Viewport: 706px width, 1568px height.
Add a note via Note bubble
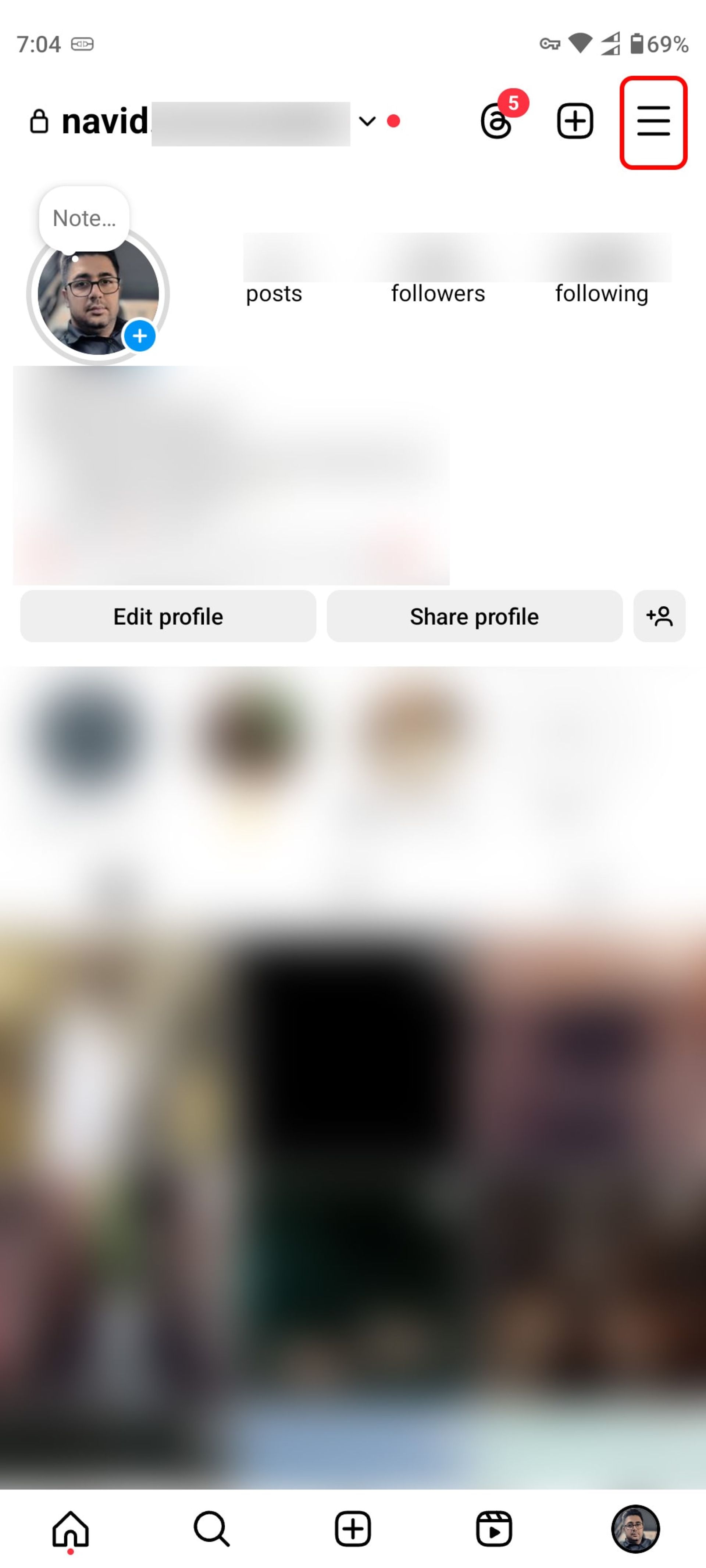pos(84,218)
